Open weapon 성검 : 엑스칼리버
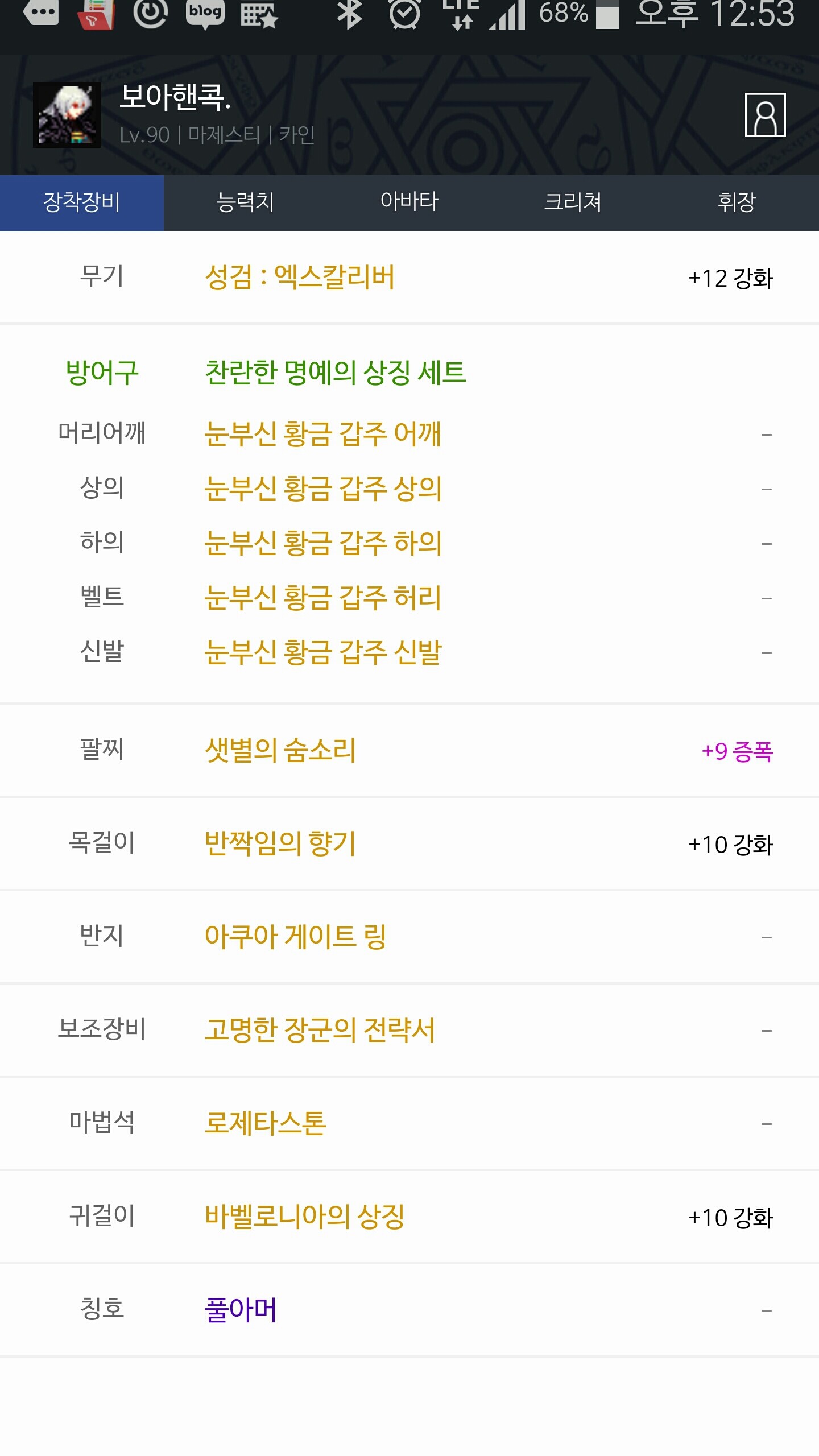The height and width of the screenshot is (1456, 819). [x=300, y=278]
